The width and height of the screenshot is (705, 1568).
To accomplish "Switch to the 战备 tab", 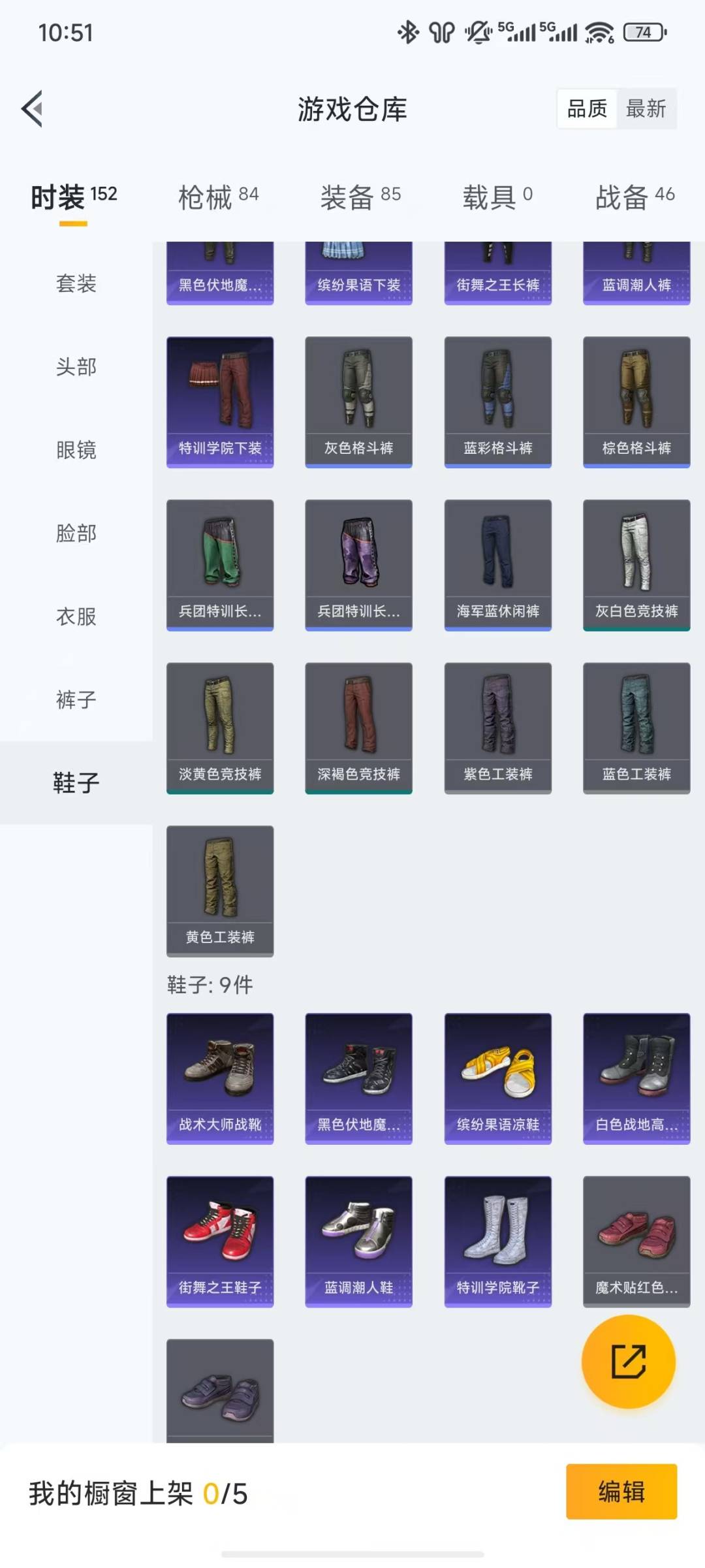I will (x=634, y=197).
